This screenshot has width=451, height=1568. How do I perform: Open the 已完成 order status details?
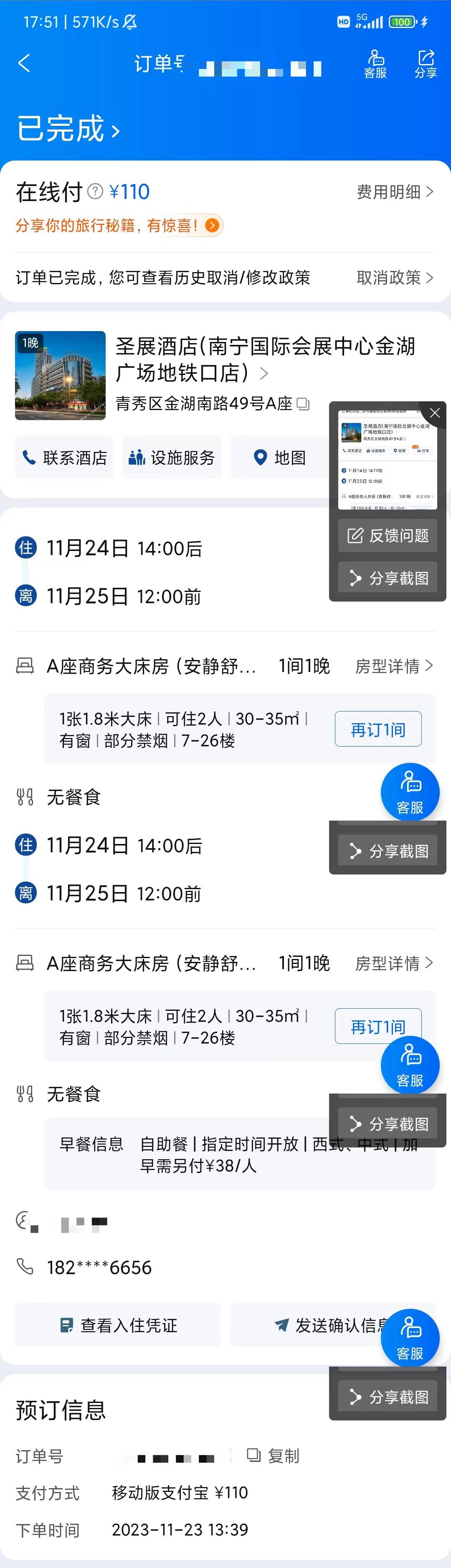click(68, 129)
